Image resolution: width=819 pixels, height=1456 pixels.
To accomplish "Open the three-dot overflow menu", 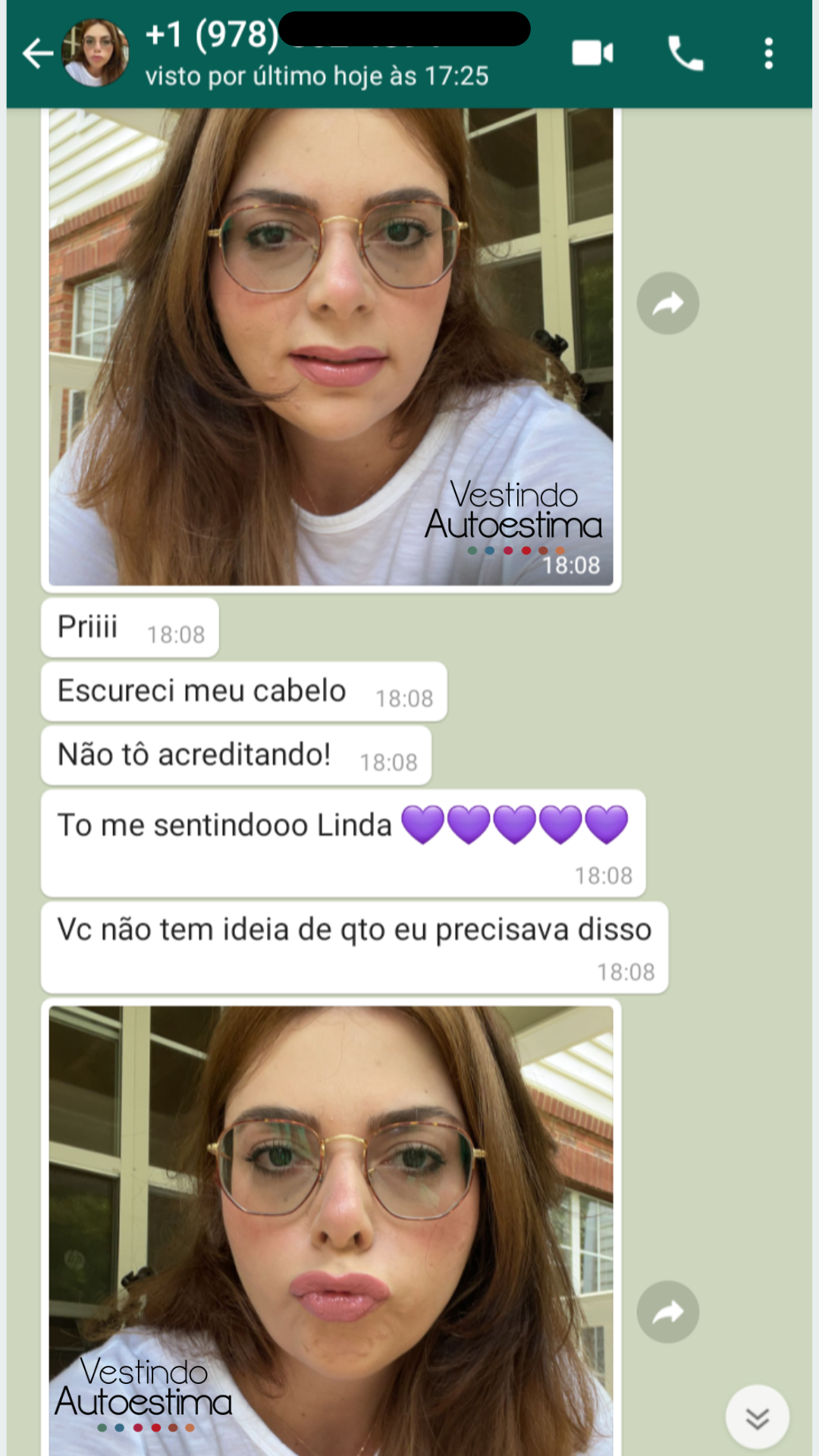I will [x=768, y=52].
